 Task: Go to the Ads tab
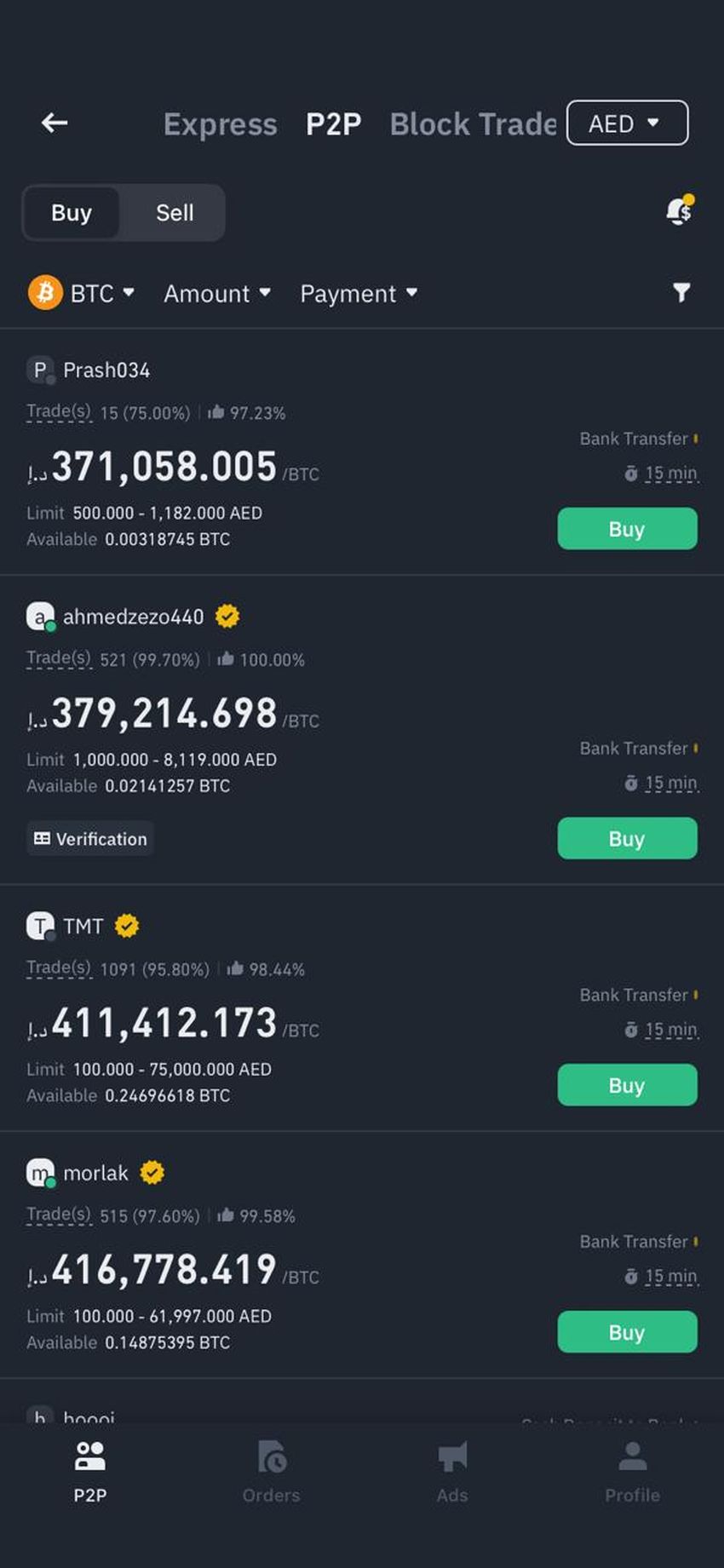tap(452, 1471)
